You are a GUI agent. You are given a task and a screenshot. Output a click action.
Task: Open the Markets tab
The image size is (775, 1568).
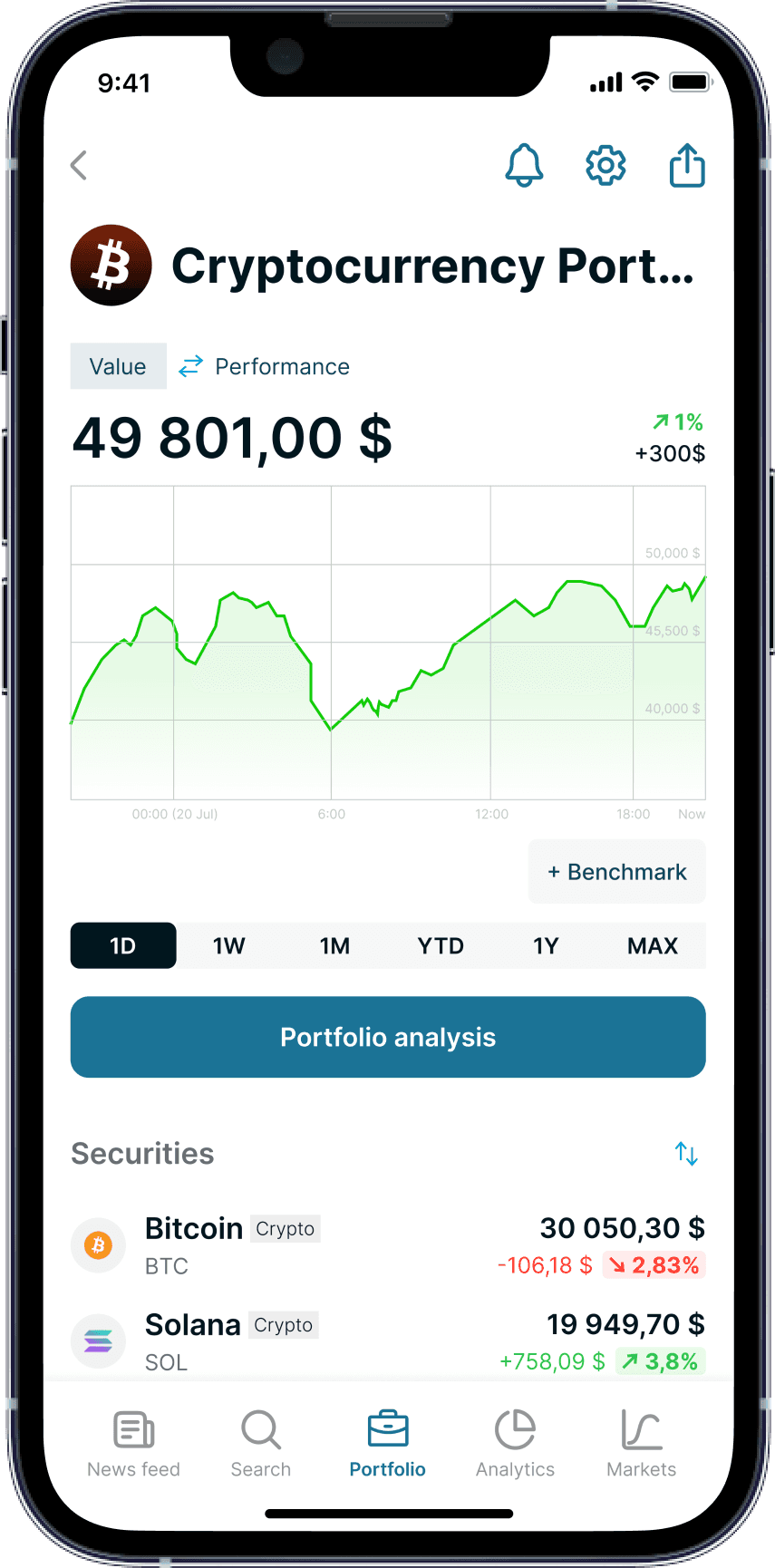pos(641,1445)
